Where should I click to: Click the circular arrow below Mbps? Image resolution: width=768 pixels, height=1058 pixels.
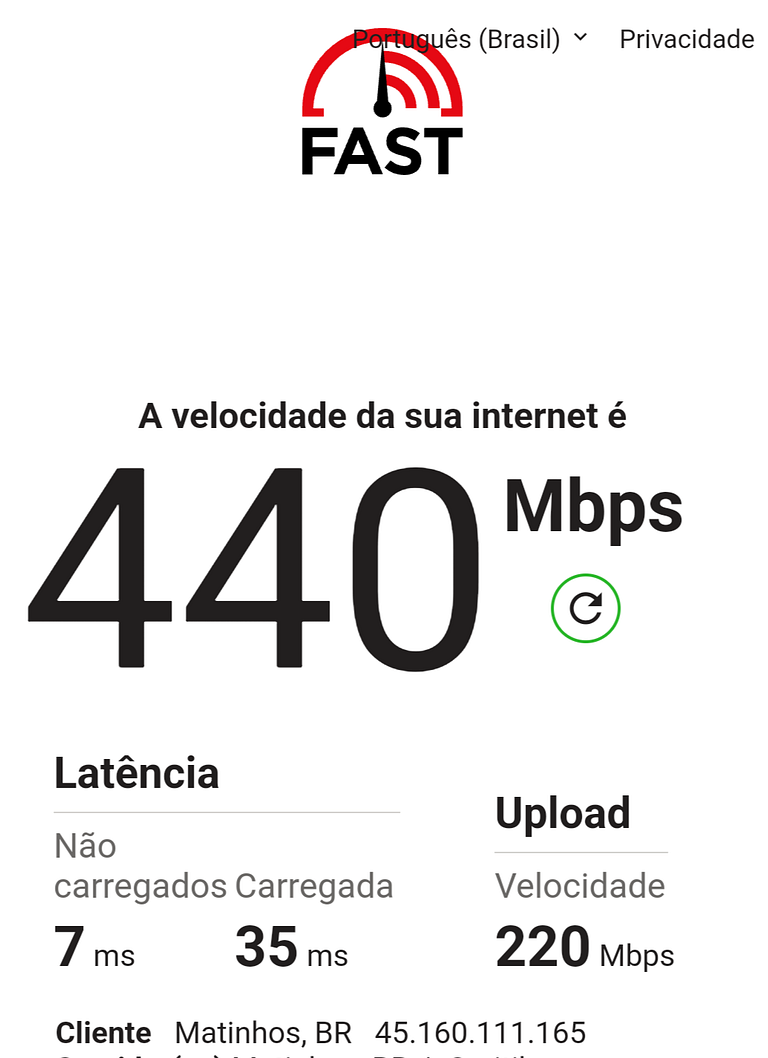click(x=585, y=607)
